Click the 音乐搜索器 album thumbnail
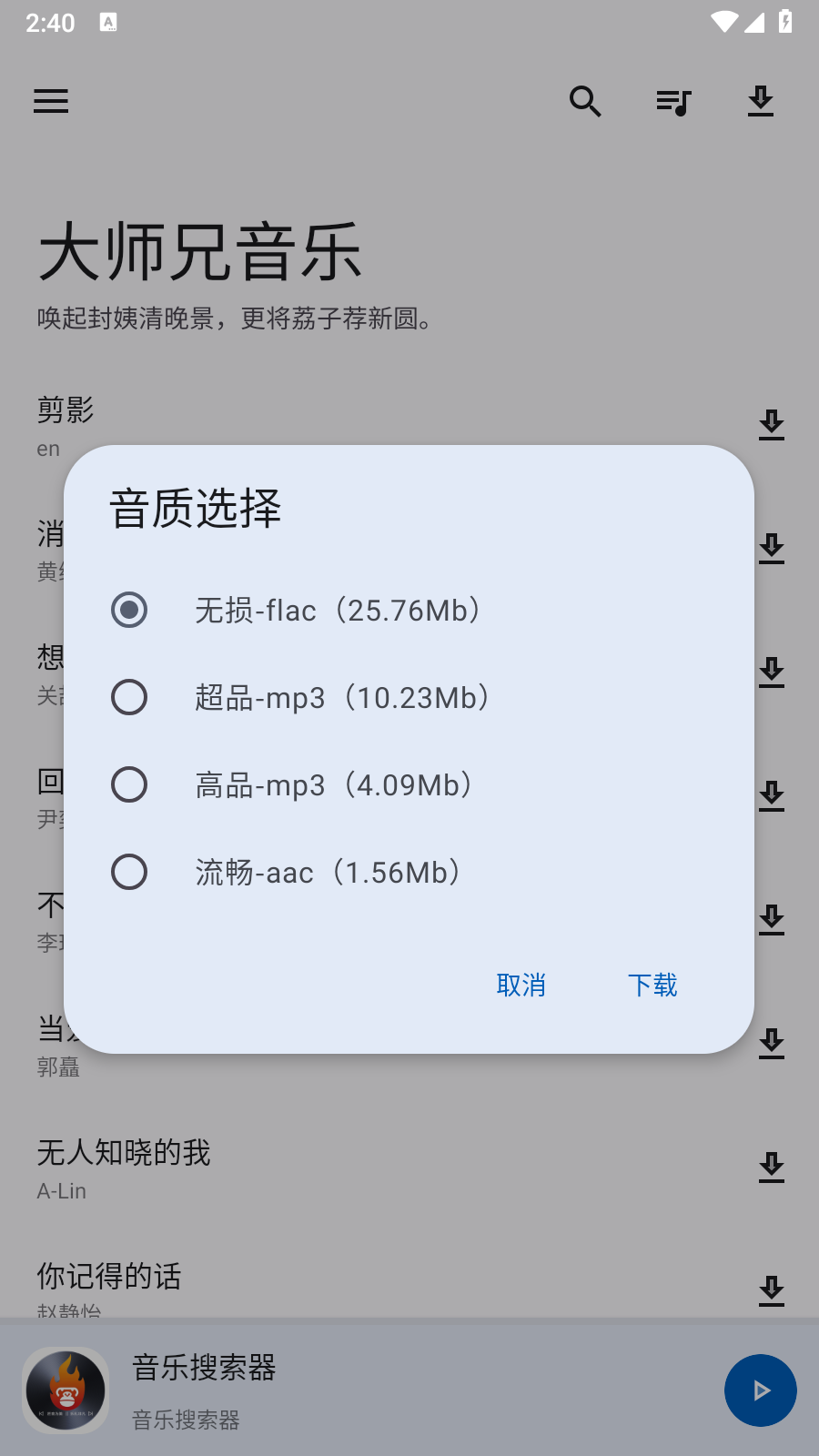Viewport: 819px width, 1456px height. 65,1390
